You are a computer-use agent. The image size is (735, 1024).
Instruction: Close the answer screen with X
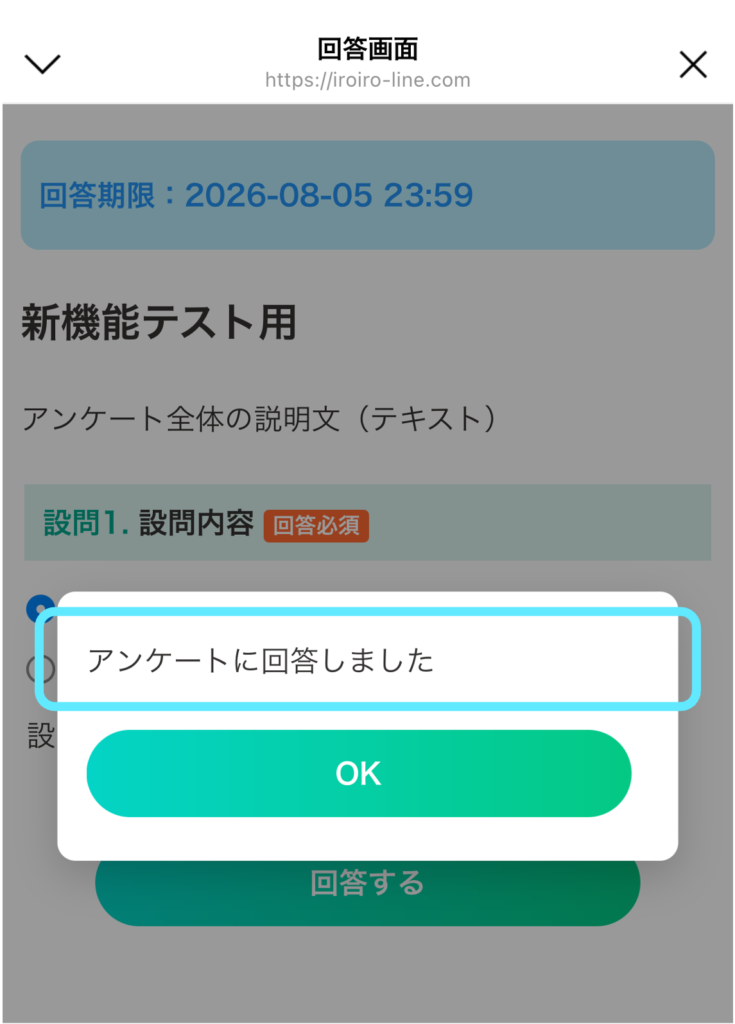pos(693,65)
